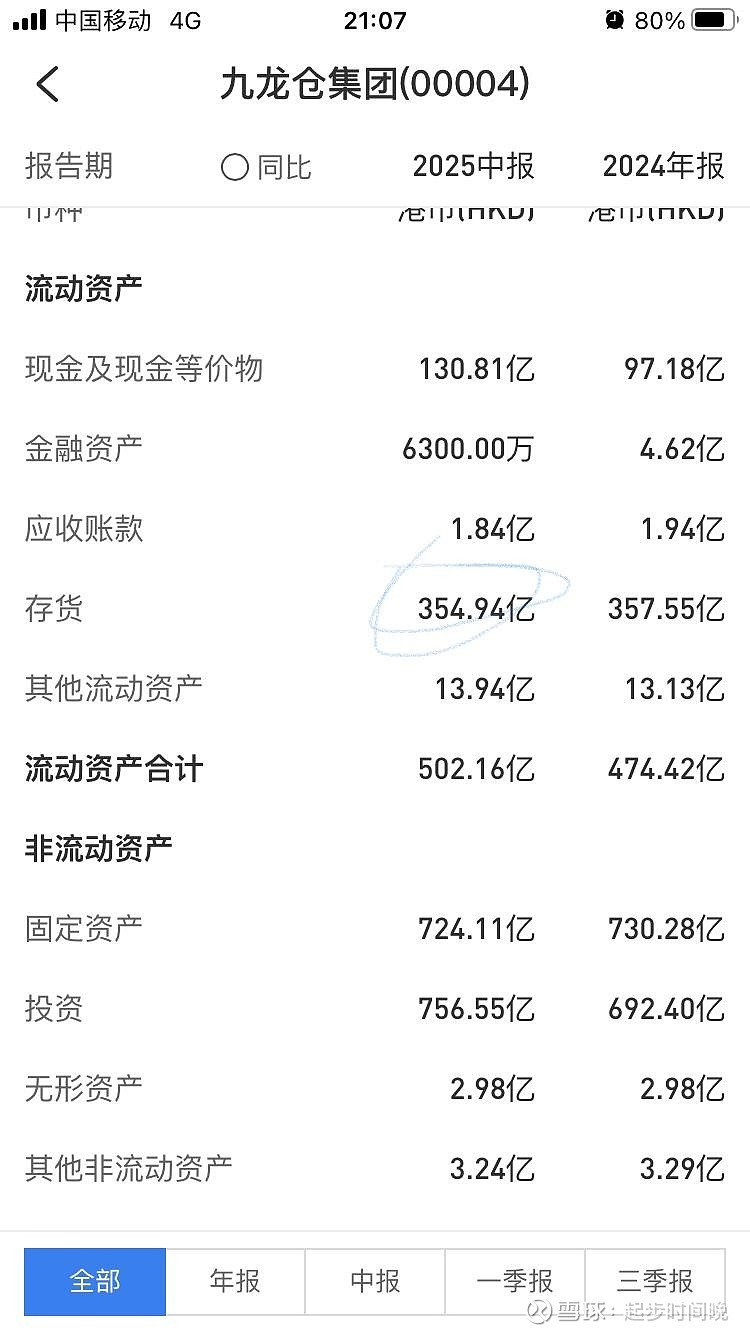
Task: Tap the battery indicator
Action: [x=712, y=18]
